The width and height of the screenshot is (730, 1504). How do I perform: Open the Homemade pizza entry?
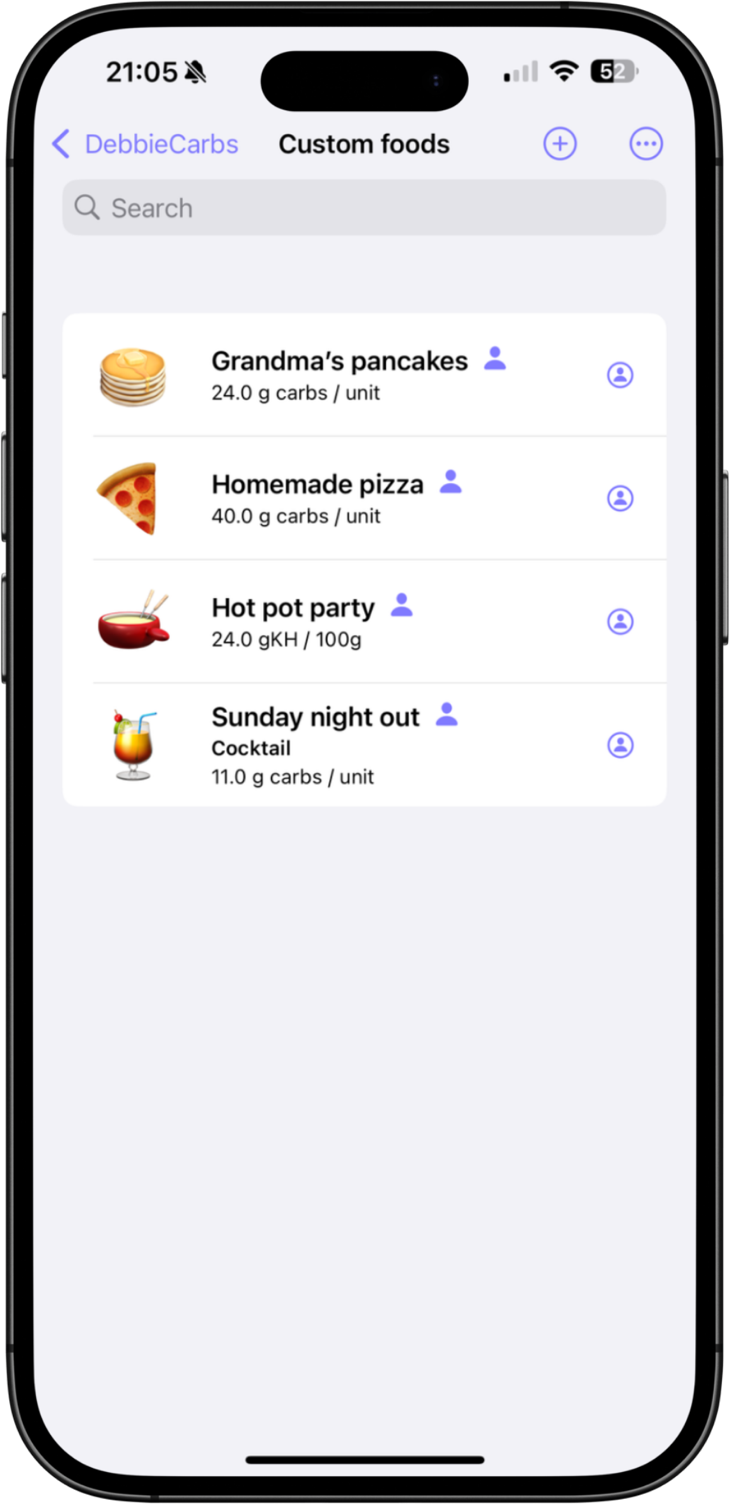[317, 497]
